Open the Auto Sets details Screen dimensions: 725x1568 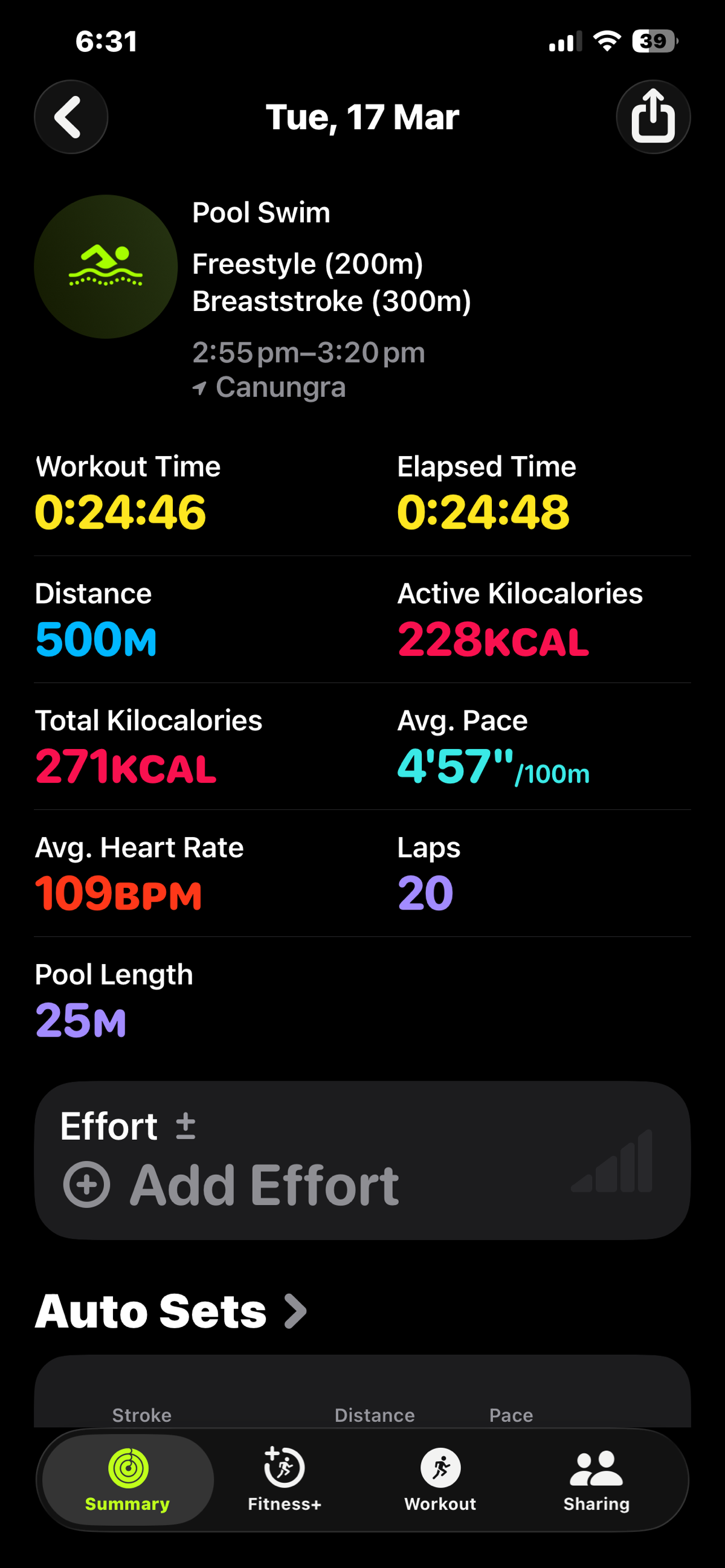point(170,1311)
